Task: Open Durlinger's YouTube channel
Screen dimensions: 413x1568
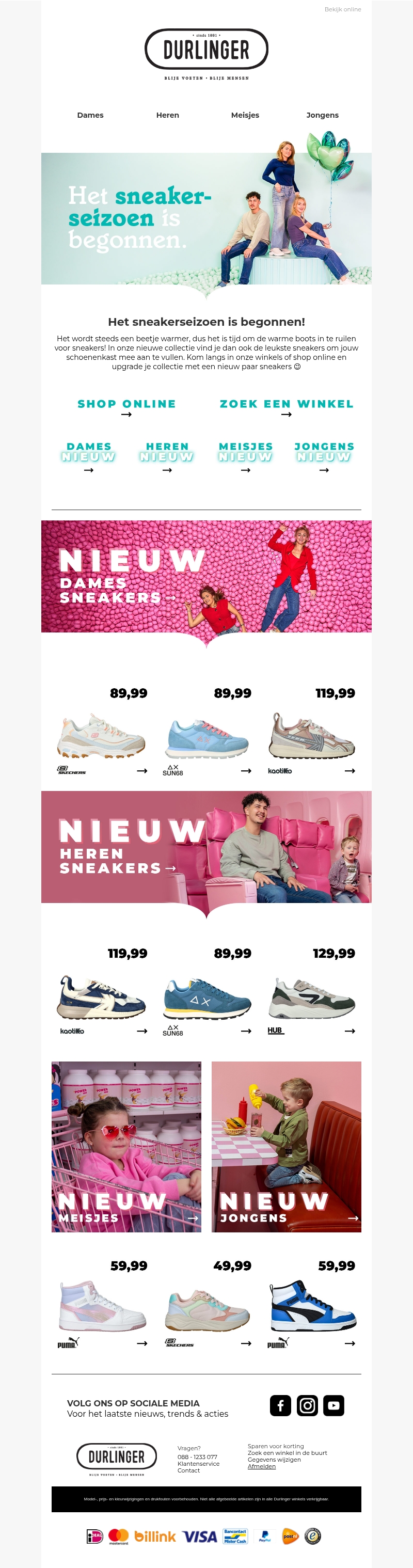Action: coord(333,1405)
